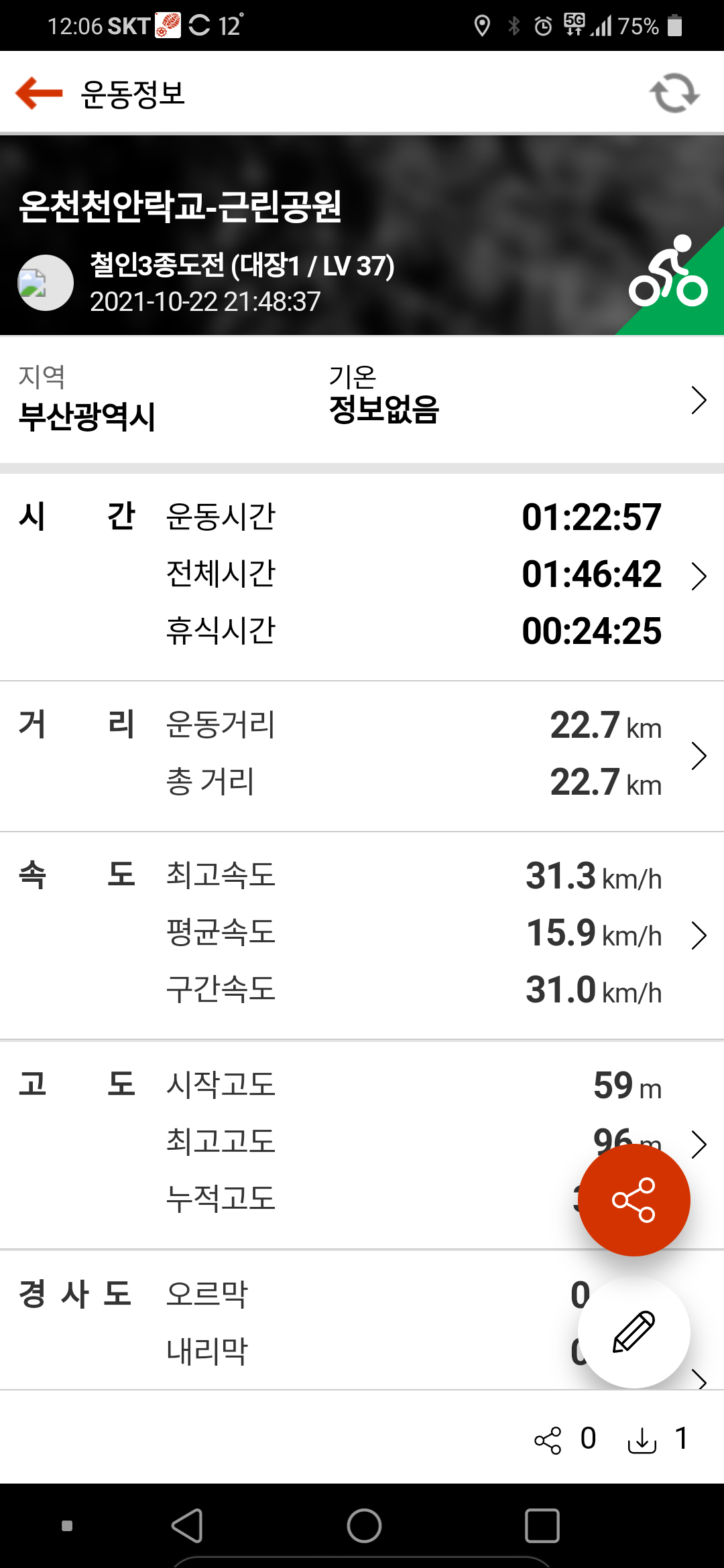Go to the system home screen
Viewport: 724px width, 1568px height.
(x=364, y=1526)
